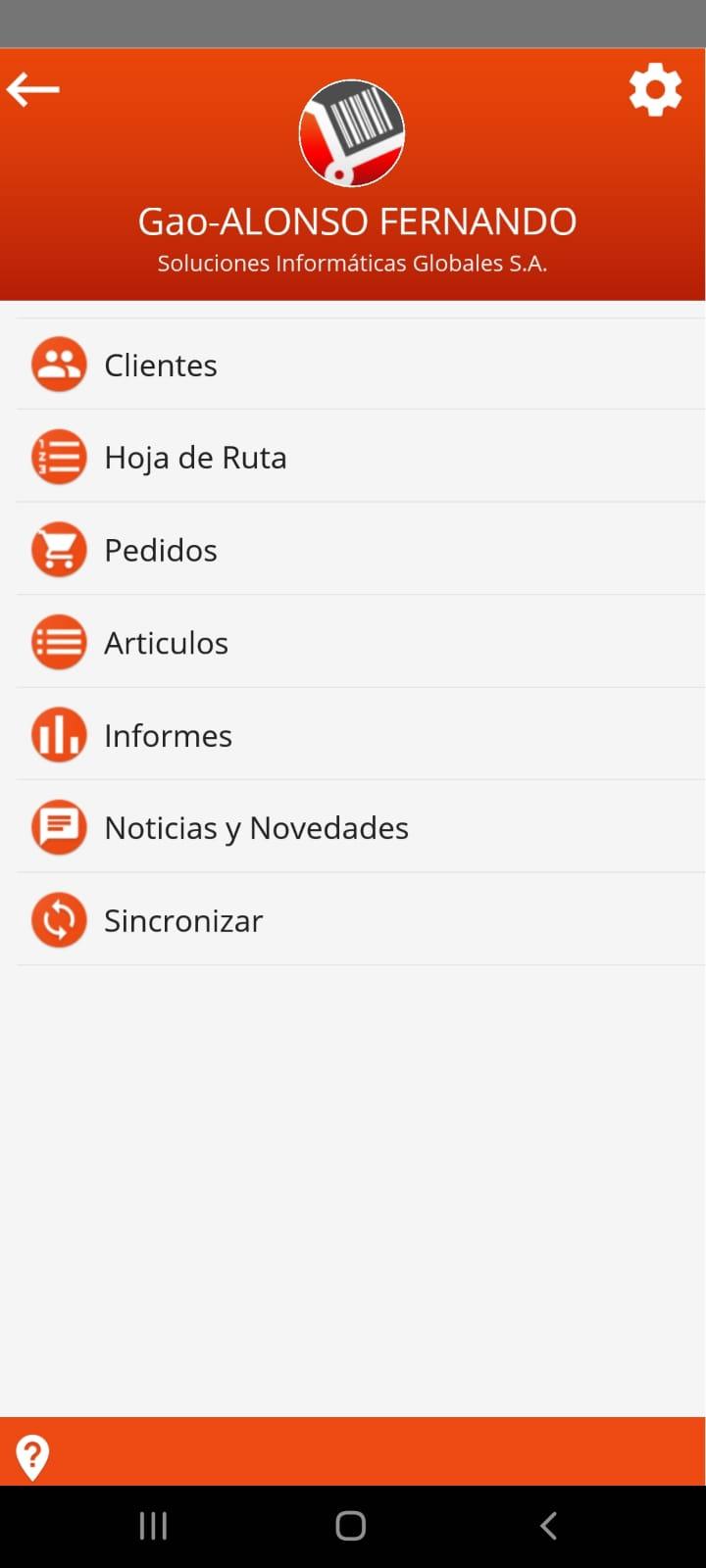
Task: View the Articulos list
Action: [361, 642]
